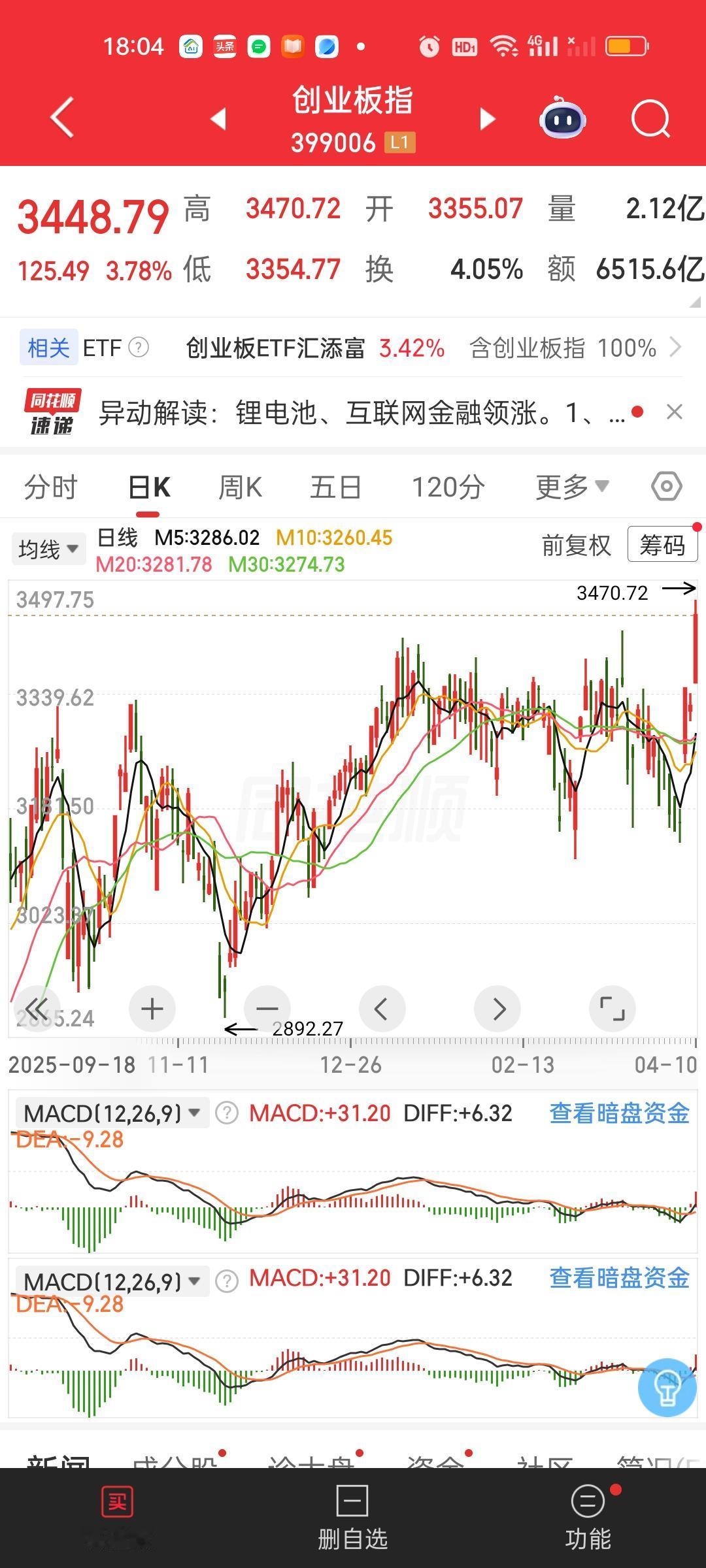Expand the 更多 chart period menu
This screenshot has width=706, height=1568.
[572, 486]
